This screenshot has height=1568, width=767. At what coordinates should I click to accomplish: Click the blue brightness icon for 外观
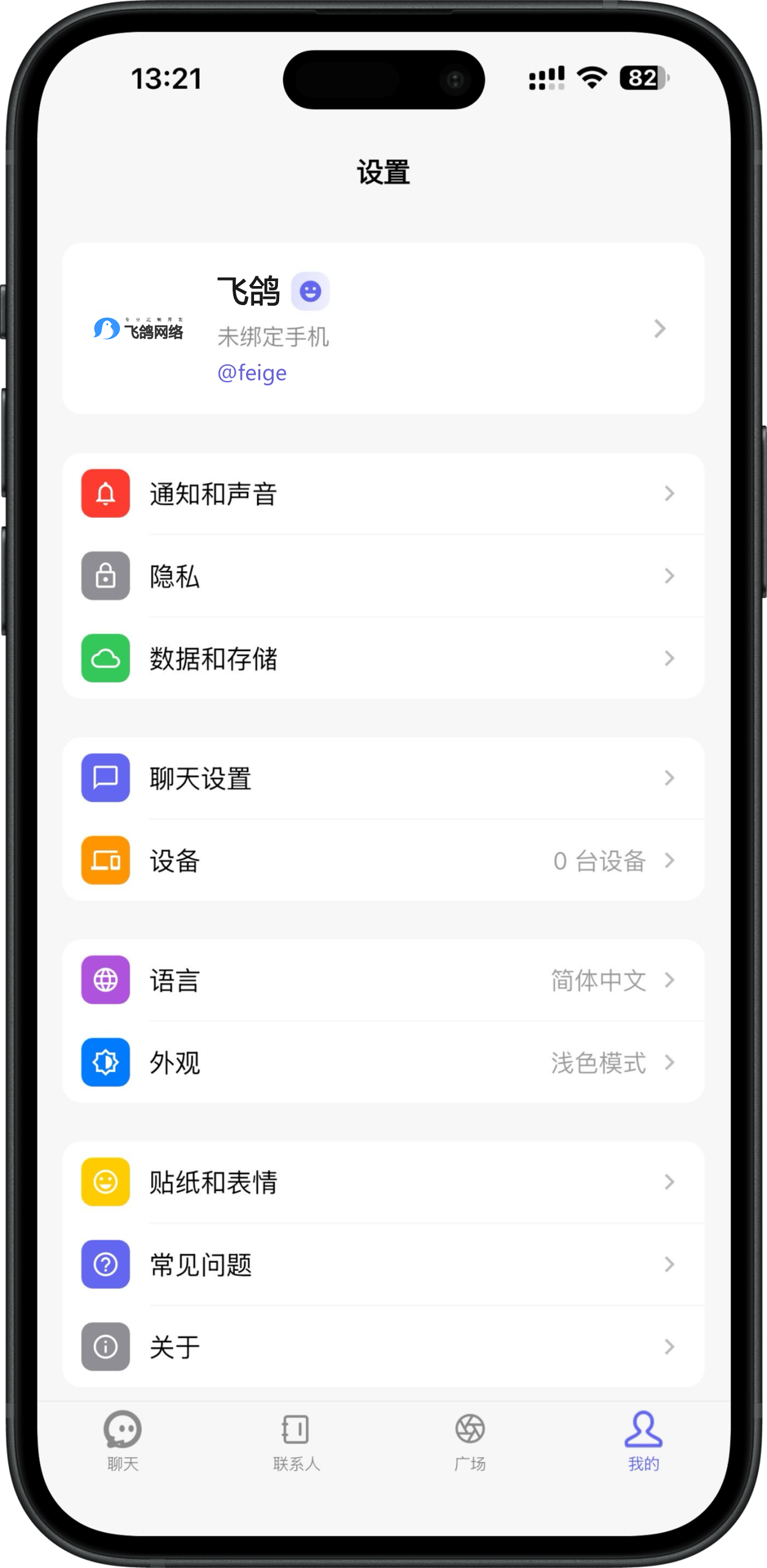tap(105, 1063)
